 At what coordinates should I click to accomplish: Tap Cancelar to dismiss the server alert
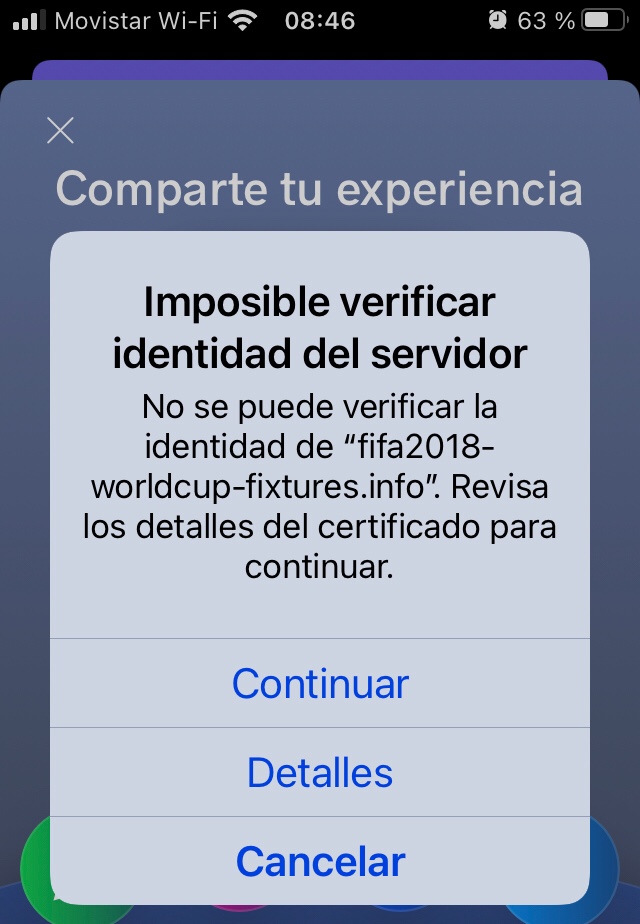click(320, 860)
